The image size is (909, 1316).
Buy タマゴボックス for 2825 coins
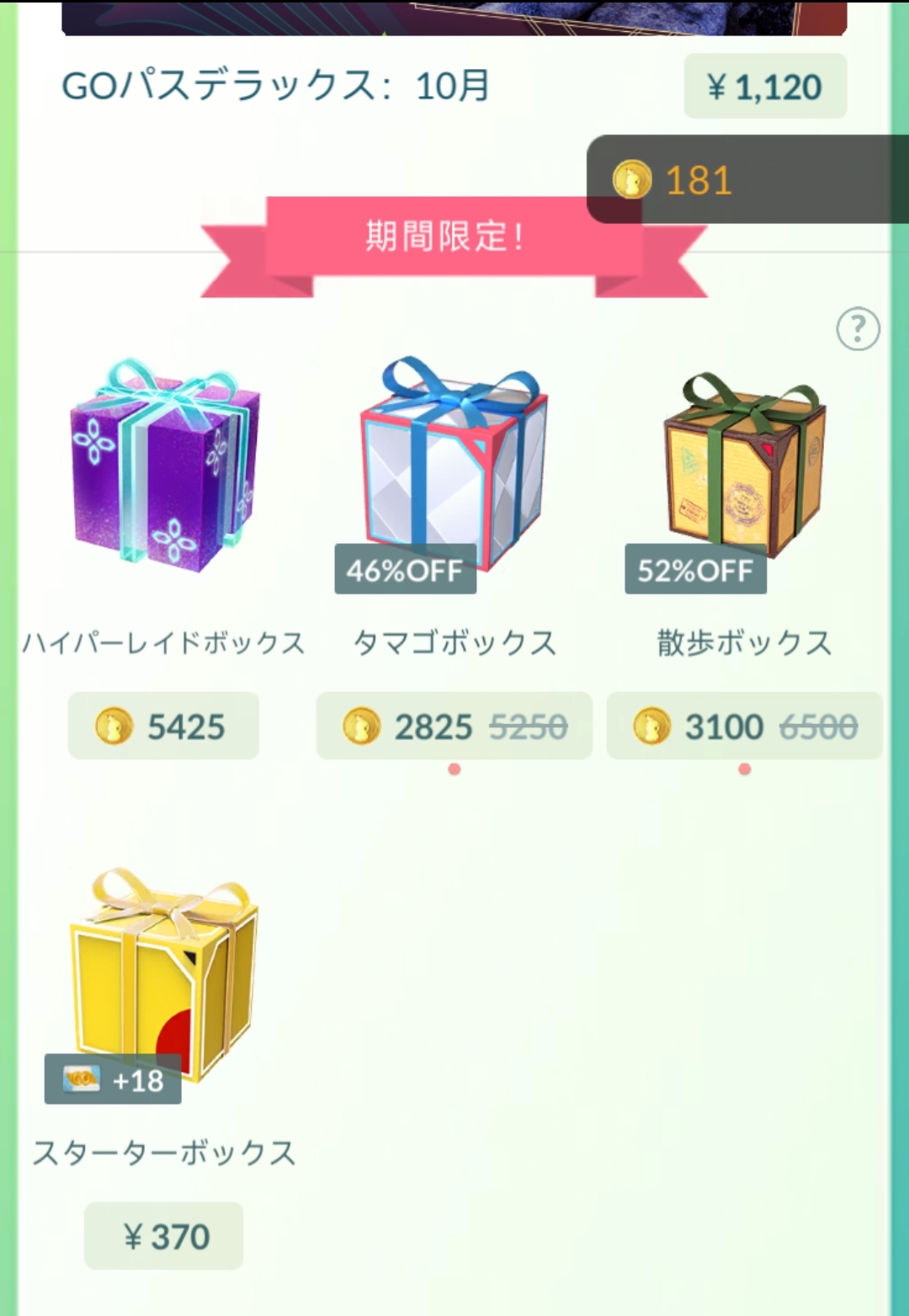(x=454, y=726)
